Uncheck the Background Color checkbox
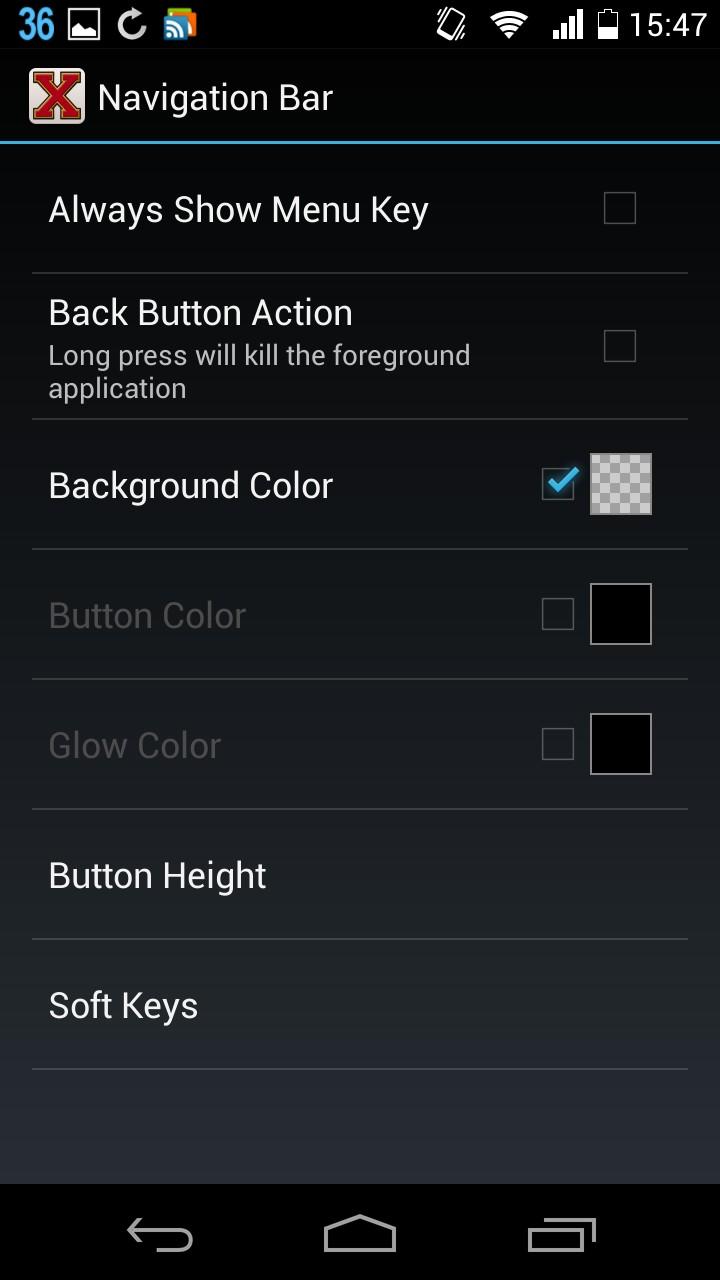 click(x=559, y=483)
